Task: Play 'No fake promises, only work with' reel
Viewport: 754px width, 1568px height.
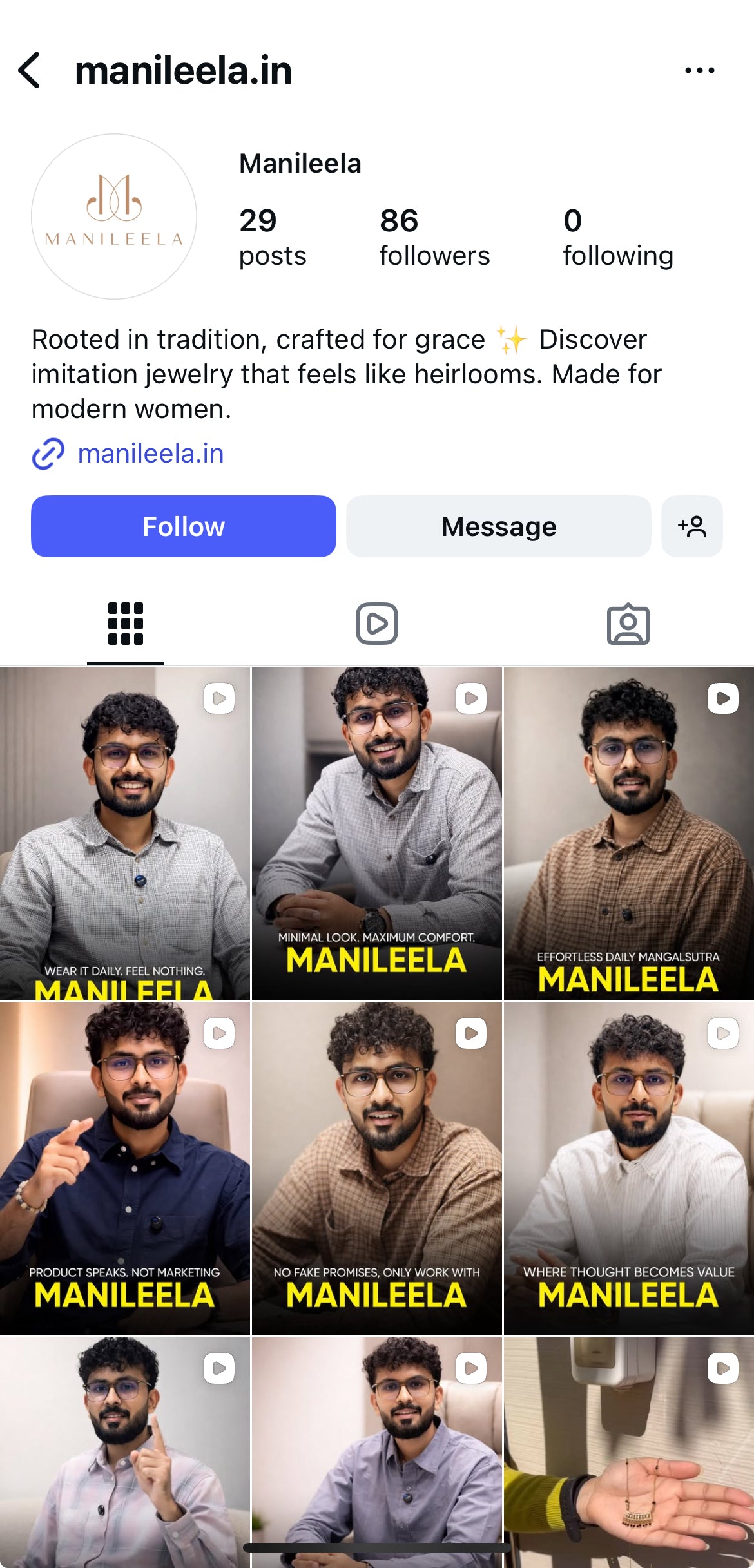Action: [x=376, y=1168]
